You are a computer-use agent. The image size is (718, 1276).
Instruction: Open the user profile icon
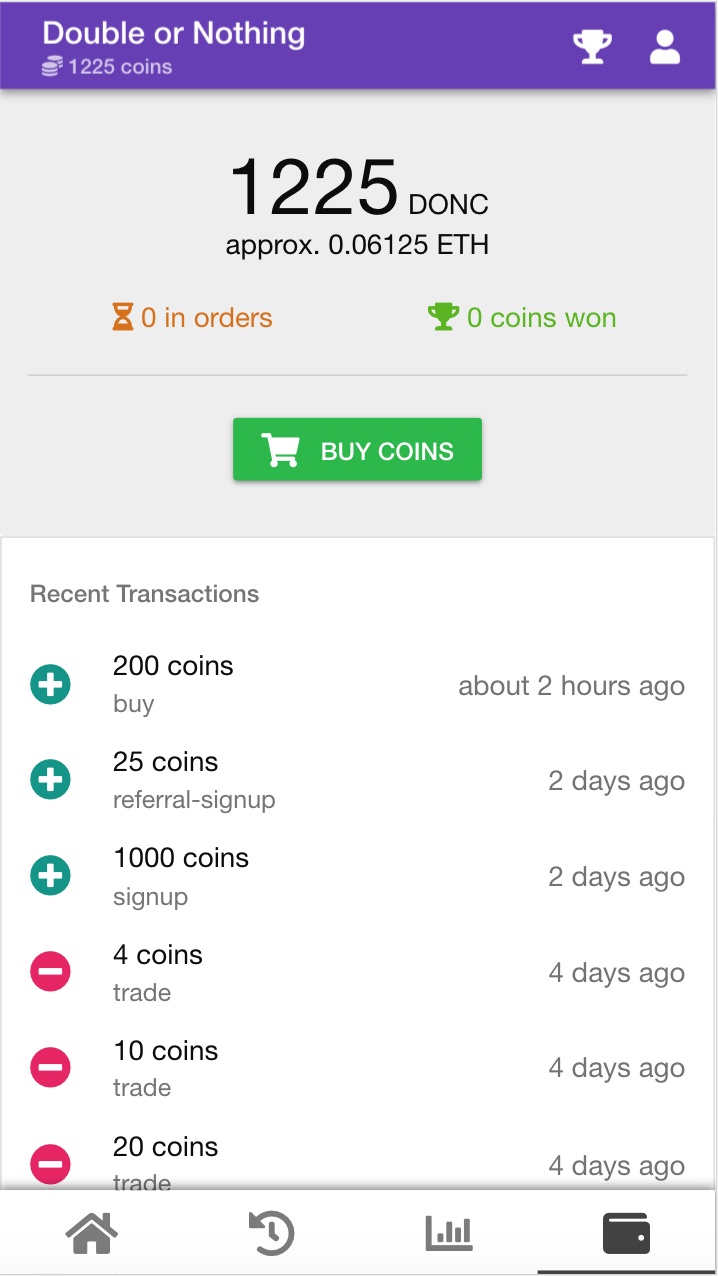[x=665, y=47]
